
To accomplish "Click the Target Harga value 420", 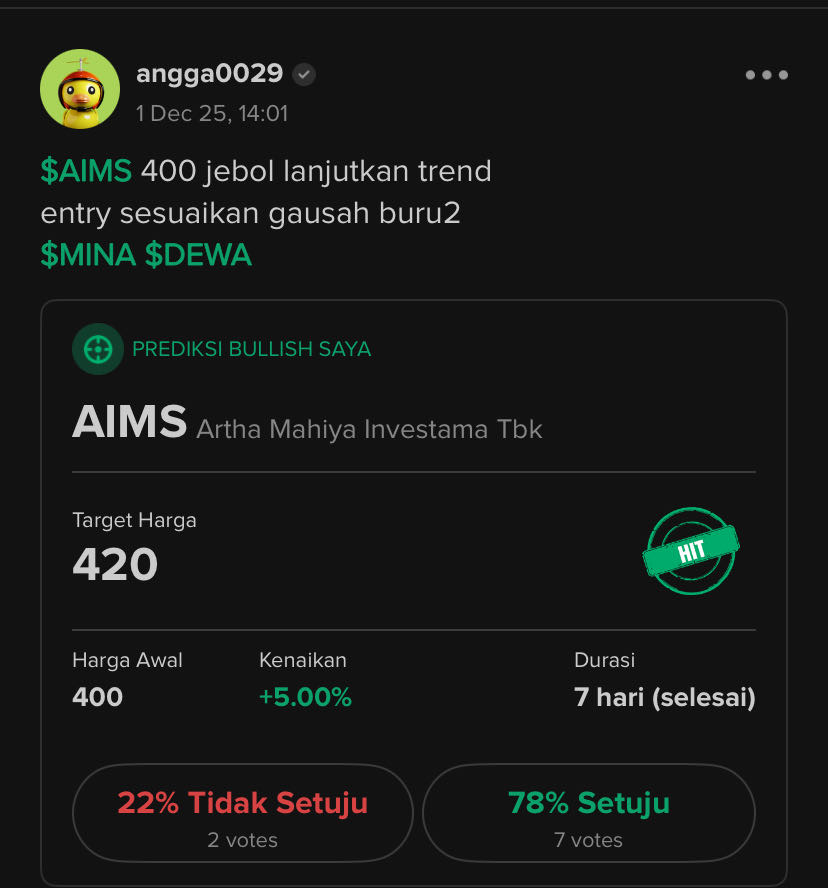I will [114, 564].
